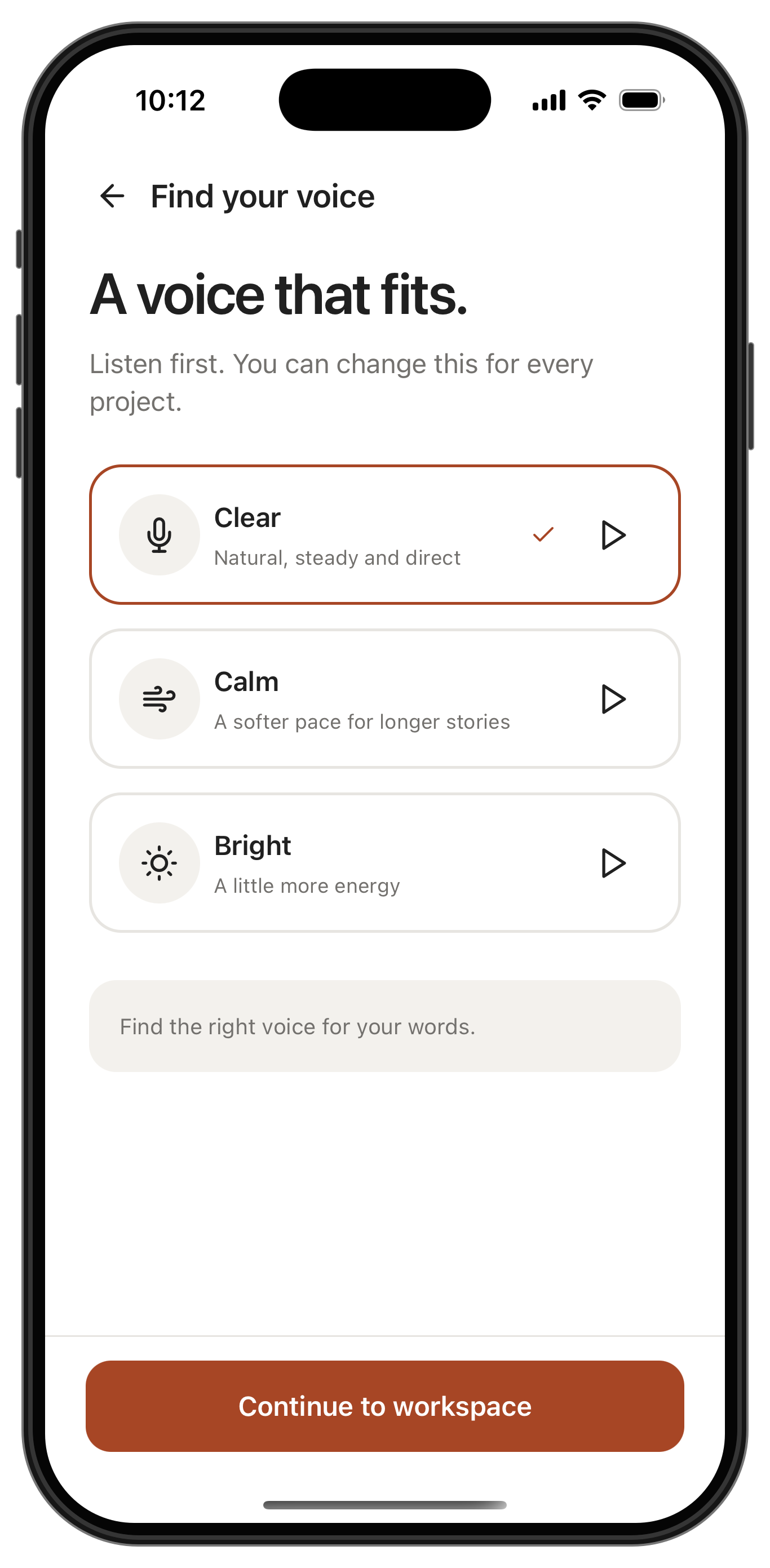Play the Bright voice sample
The height and width of the screenshot is (1568, 770).
click(613, 863)
